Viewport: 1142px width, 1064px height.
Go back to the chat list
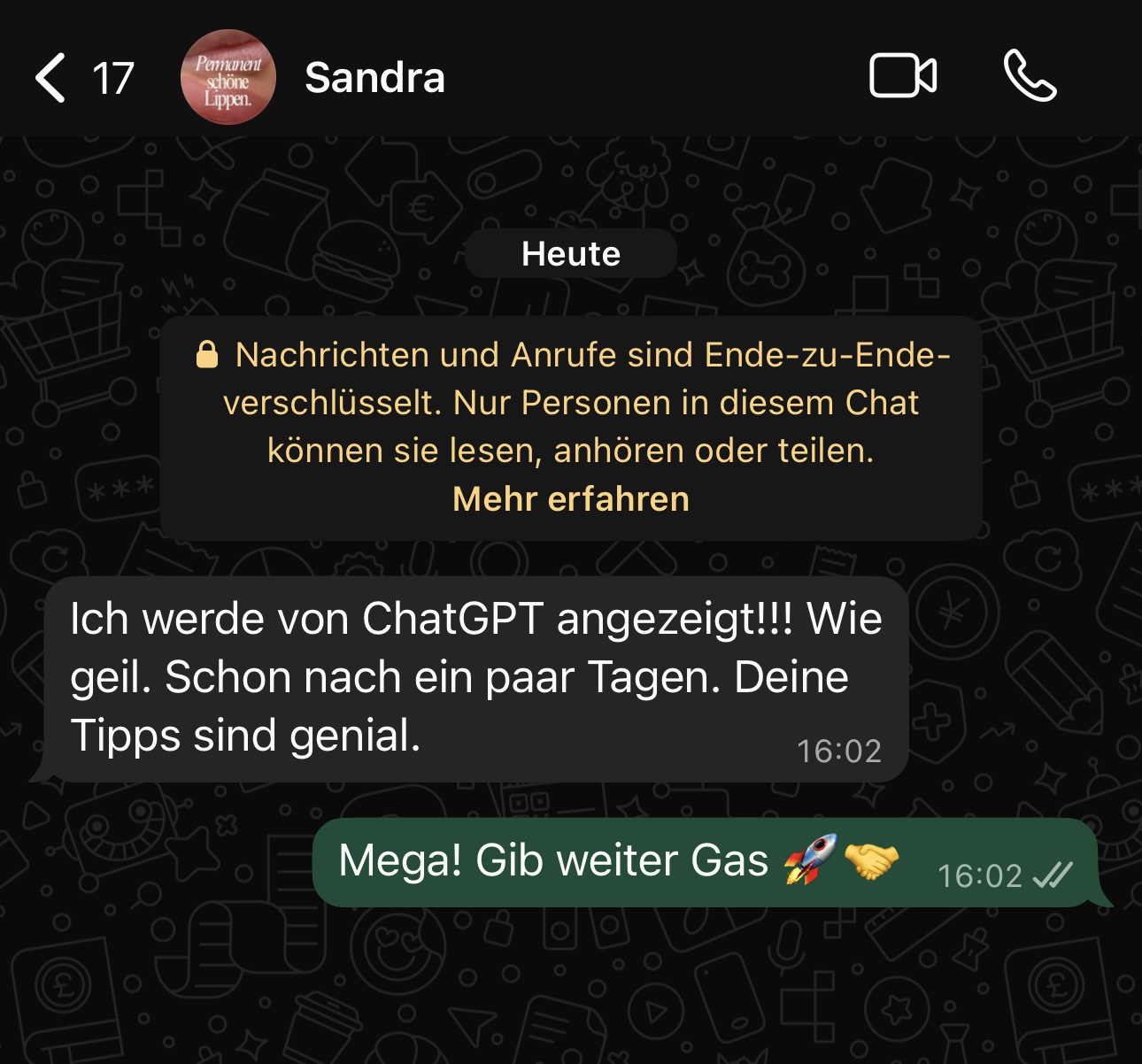click(x=51, y=78)
